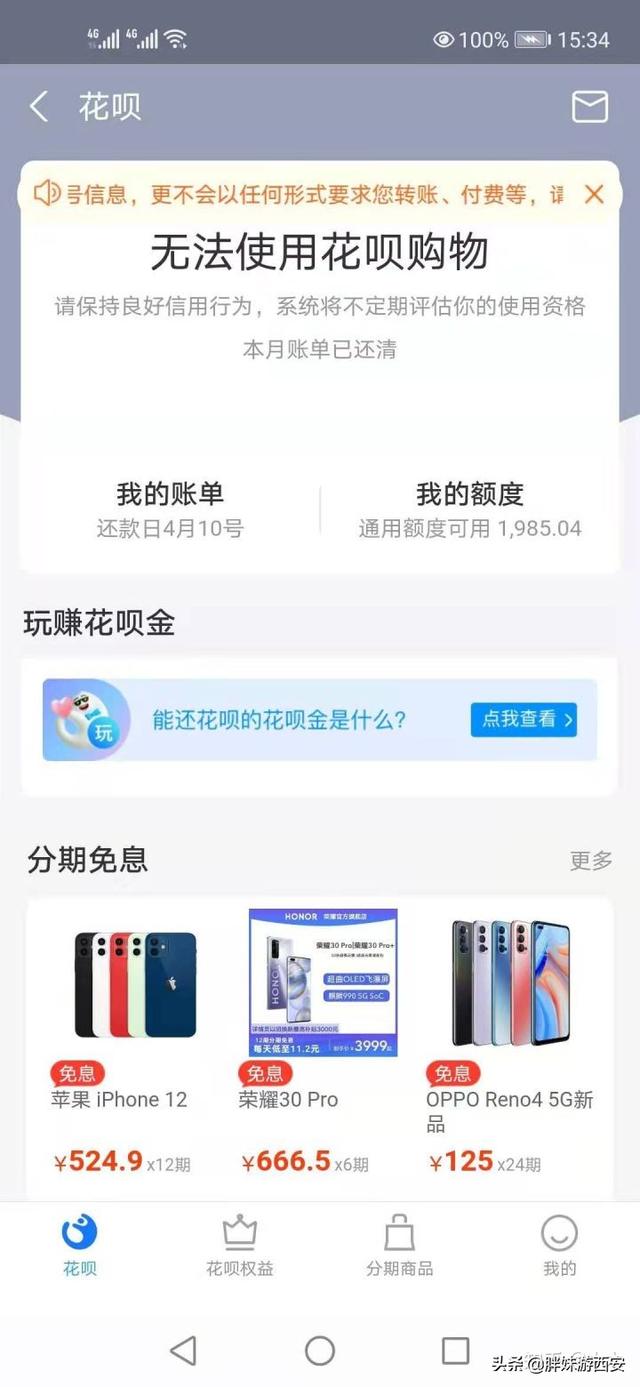Tap the system back triangle
The height and width of the screenshot is (1387, 640).
pos(183,1351)
